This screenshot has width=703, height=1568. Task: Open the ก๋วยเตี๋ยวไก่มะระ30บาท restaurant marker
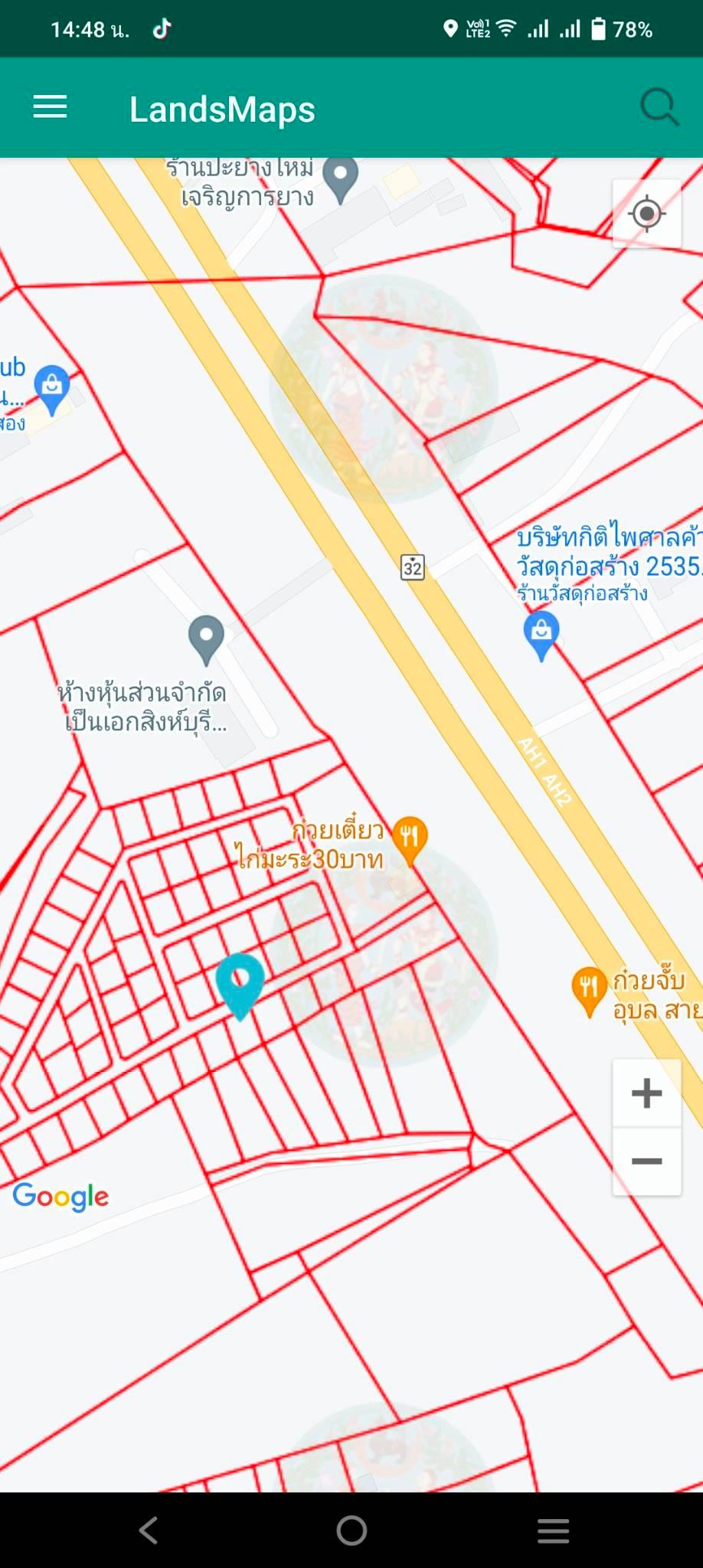point(410,840)
